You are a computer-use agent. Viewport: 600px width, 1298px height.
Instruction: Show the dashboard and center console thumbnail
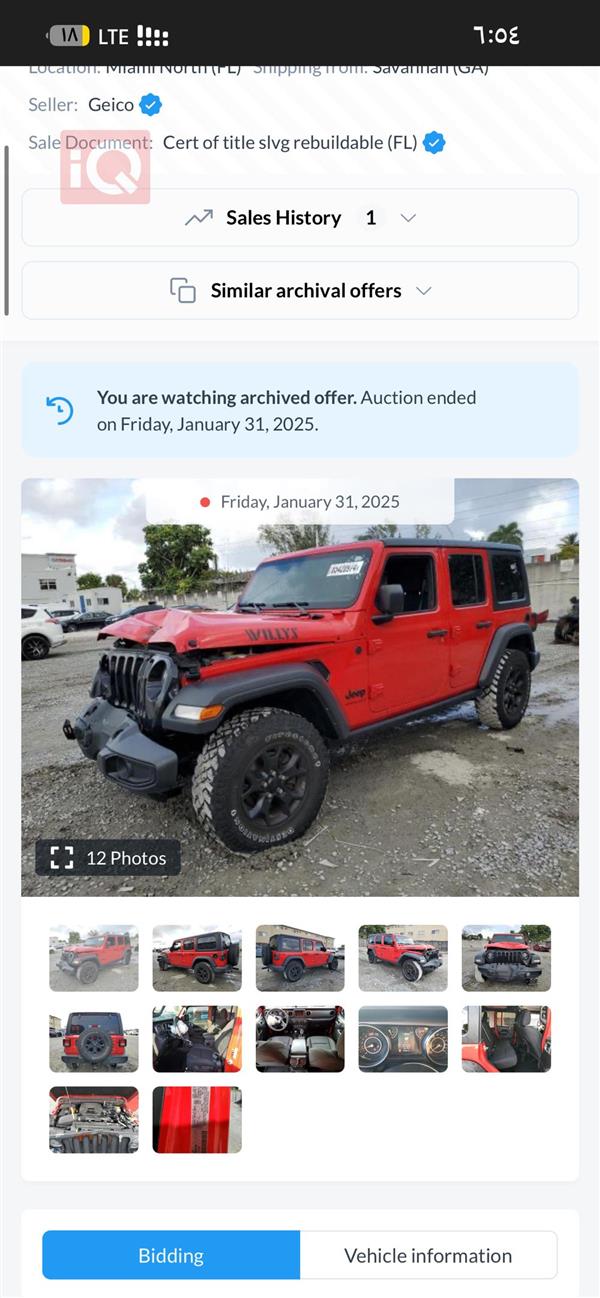click(300, 1039)
